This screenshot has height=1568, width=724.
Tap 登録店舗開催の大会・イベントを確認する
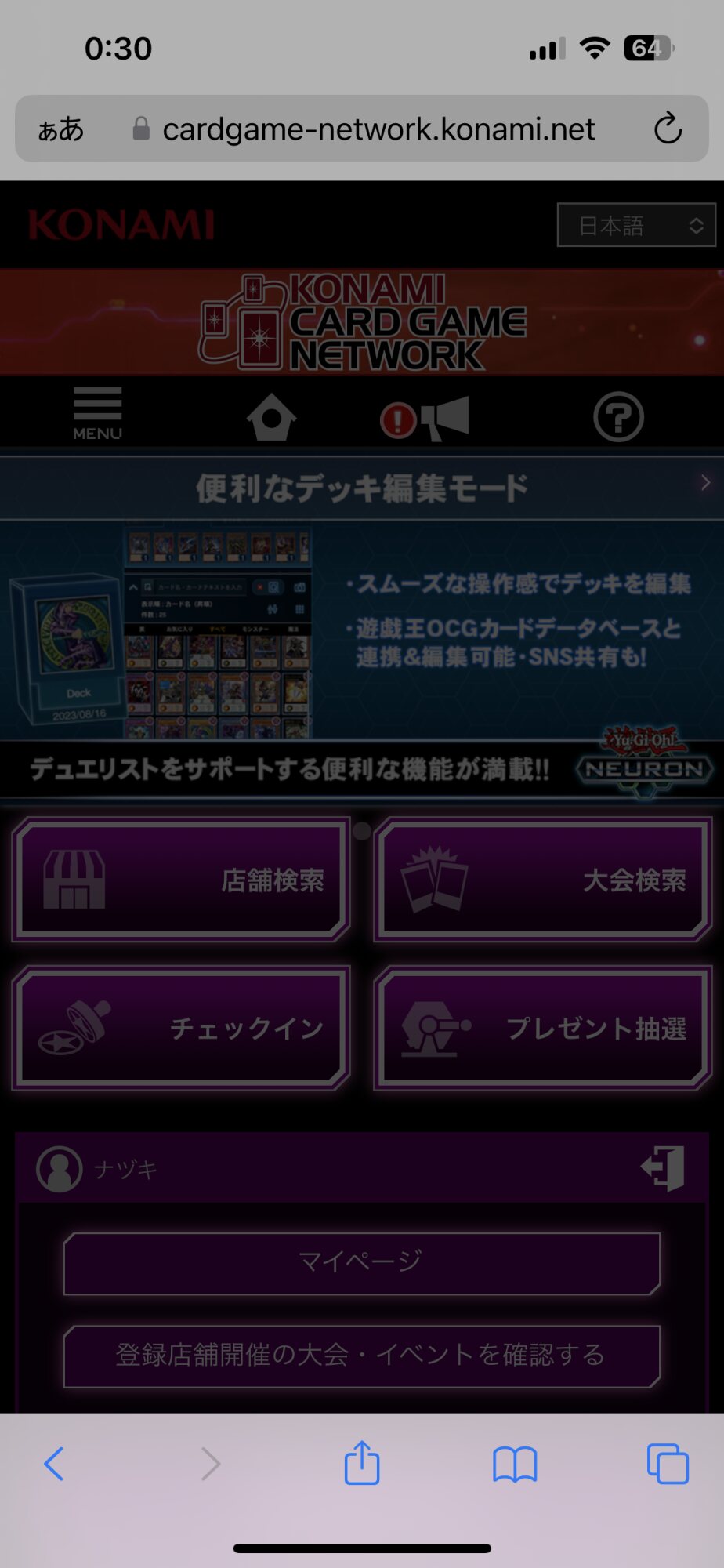362,1356
